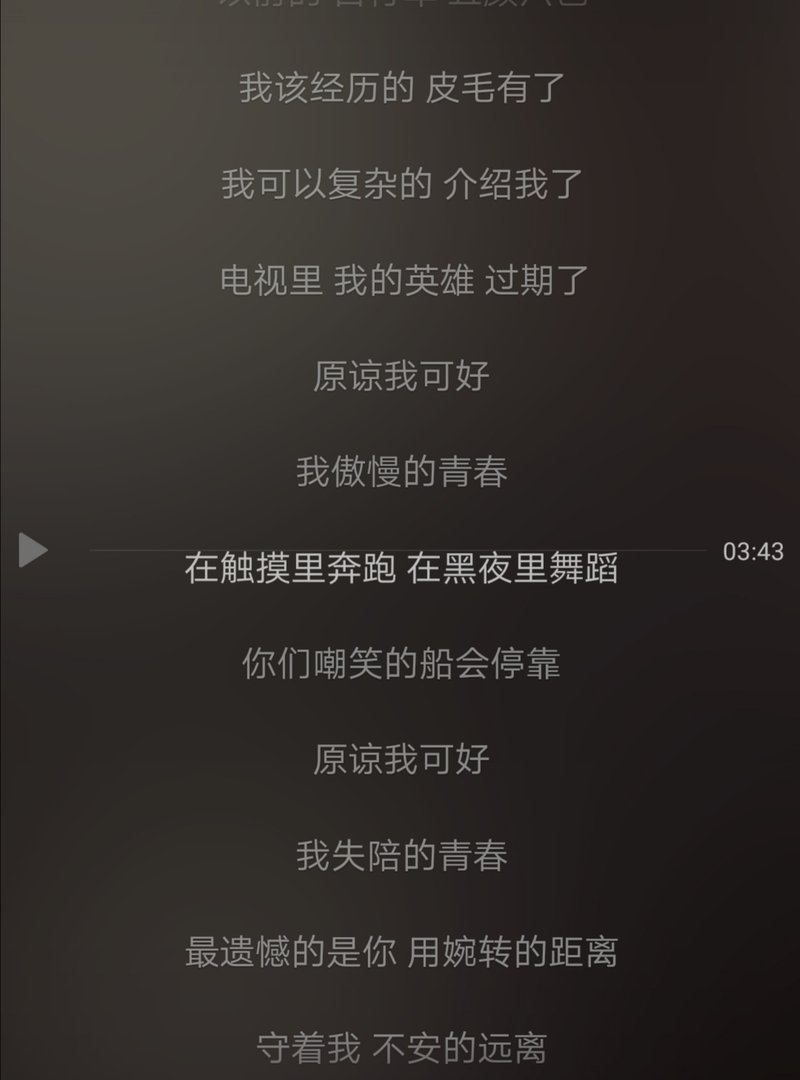Jump to lyric 我可以复杂的 介绍我了

click(400, 184)
